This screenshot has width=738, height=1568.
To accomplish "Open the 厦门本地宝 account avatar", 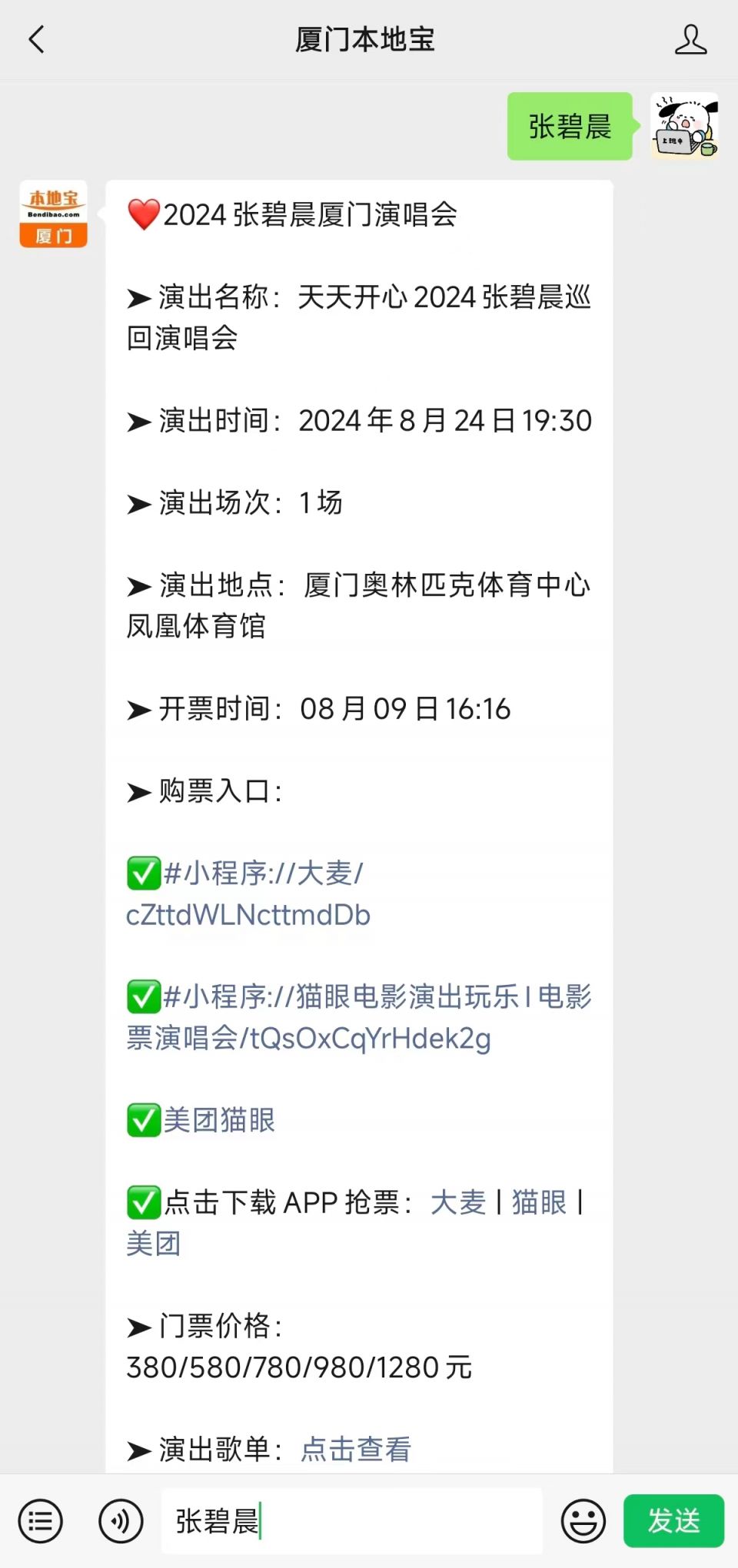I will [53, 214].
